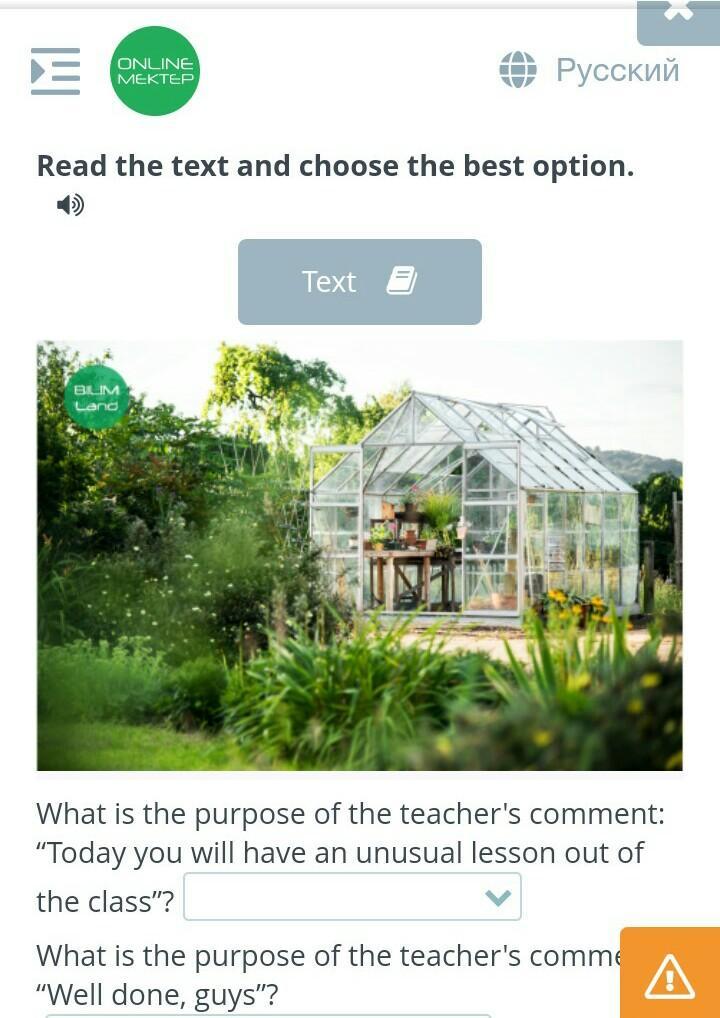Expand the answer dropdown for unusual lesson question

point(353,897)
